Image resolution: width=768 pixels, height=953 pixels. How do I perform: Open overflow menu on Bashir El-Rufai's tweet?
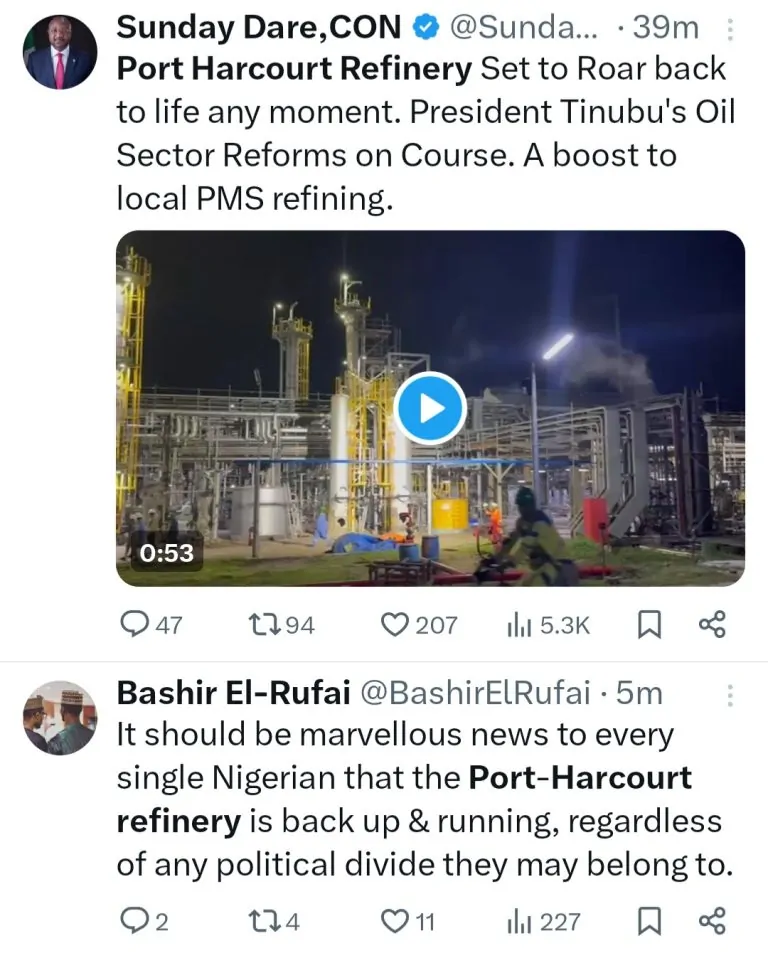tap(731, 693)
